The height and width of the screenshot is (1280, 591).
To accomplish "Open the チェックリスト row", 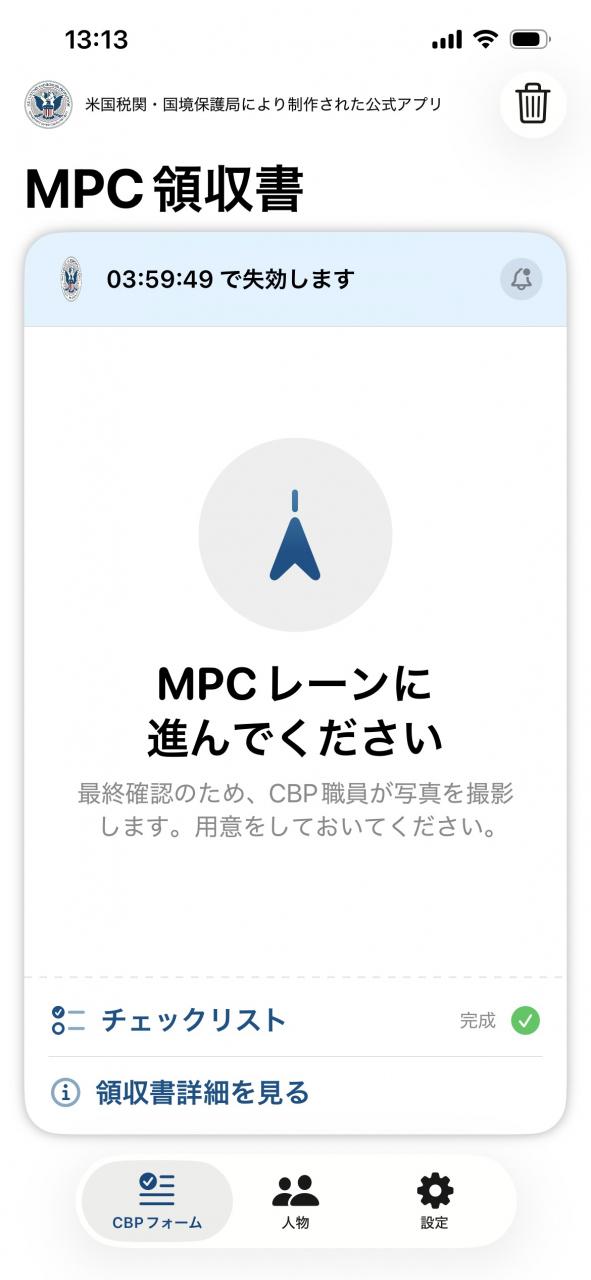I will 295,1020.
